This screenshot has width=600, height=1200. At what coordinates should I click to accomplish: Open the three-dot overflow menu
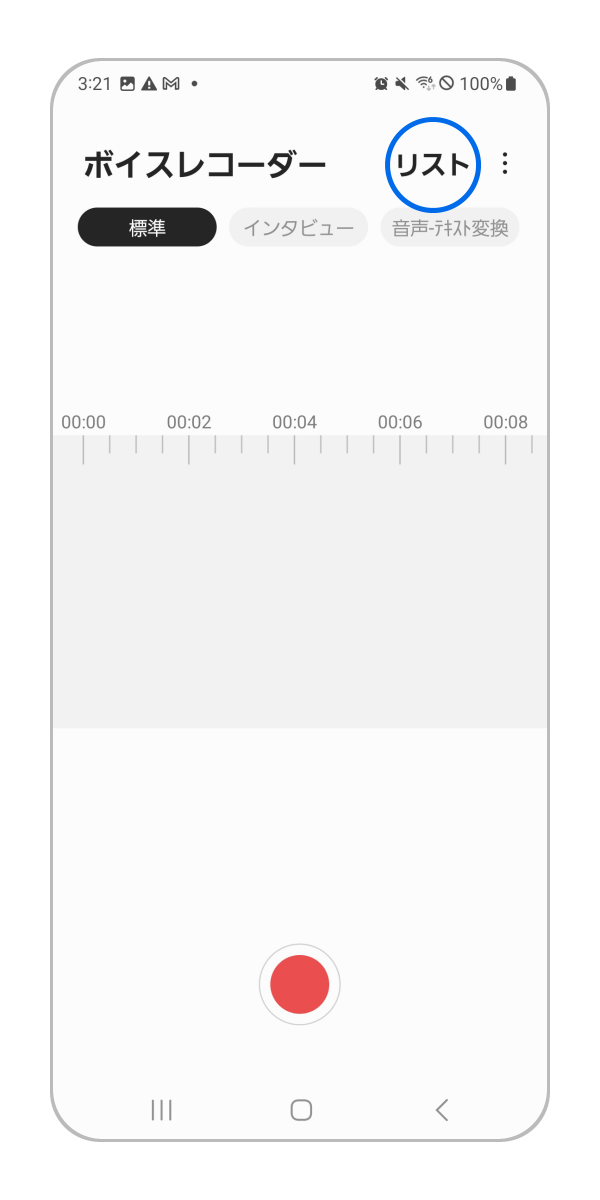coord(505,164)
